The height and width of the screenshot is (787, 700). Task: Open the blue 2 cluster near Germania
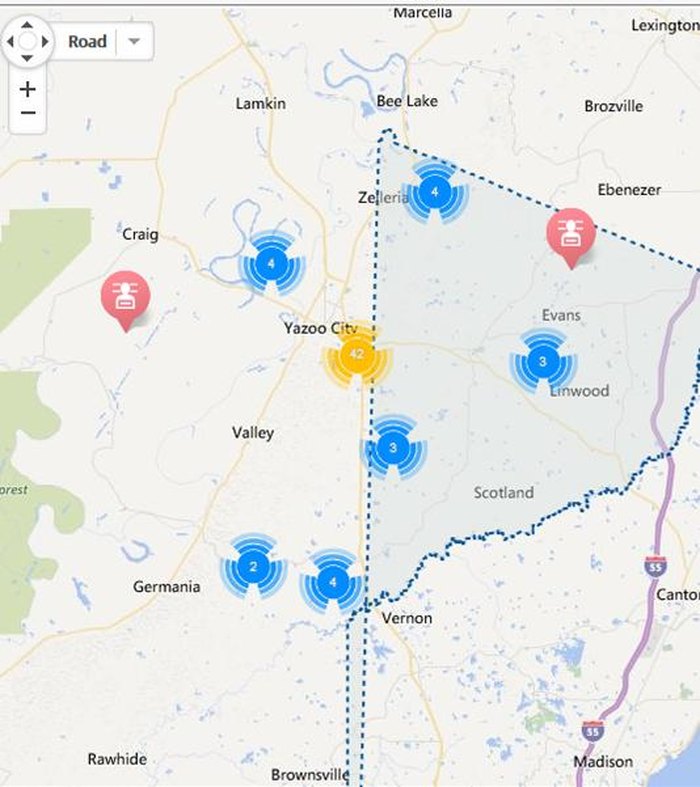(x=253, y=567)
